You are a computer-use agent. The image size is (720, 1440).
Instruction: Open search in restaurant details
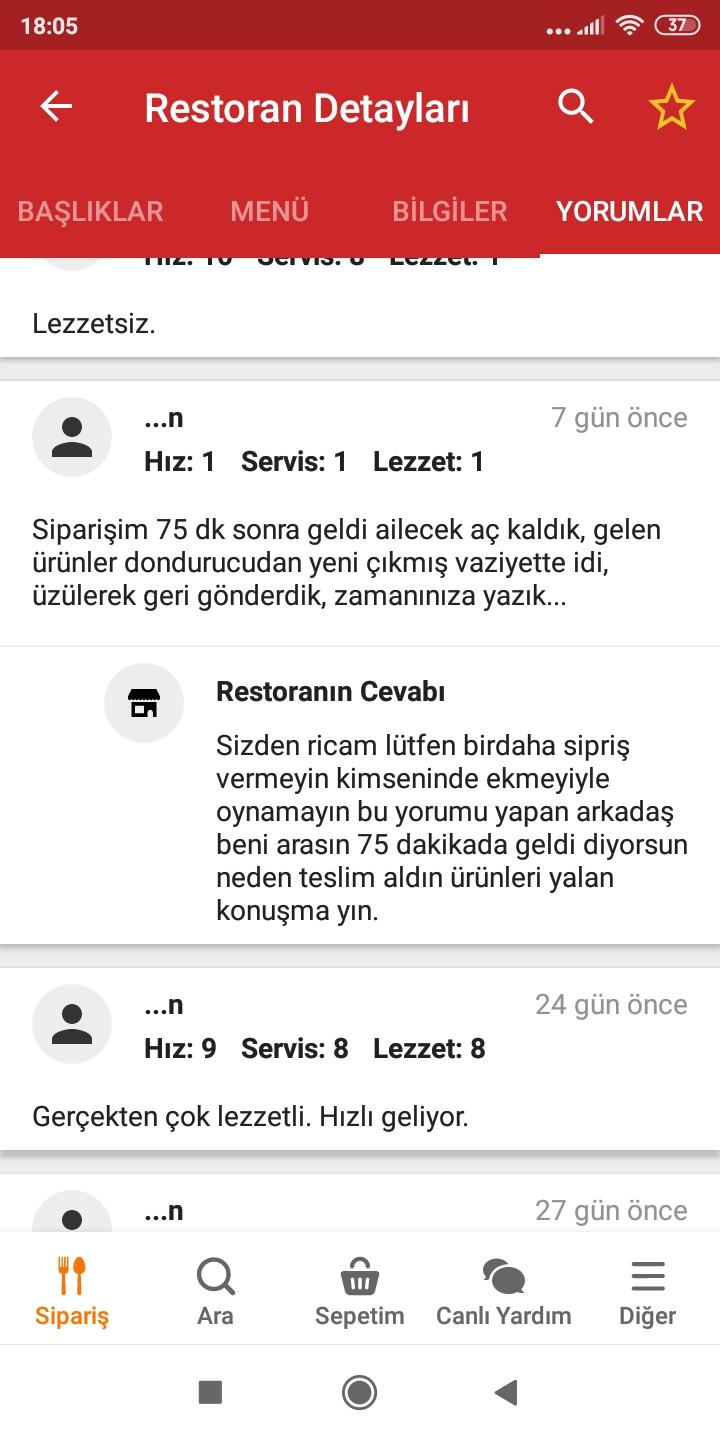point(576,106)
